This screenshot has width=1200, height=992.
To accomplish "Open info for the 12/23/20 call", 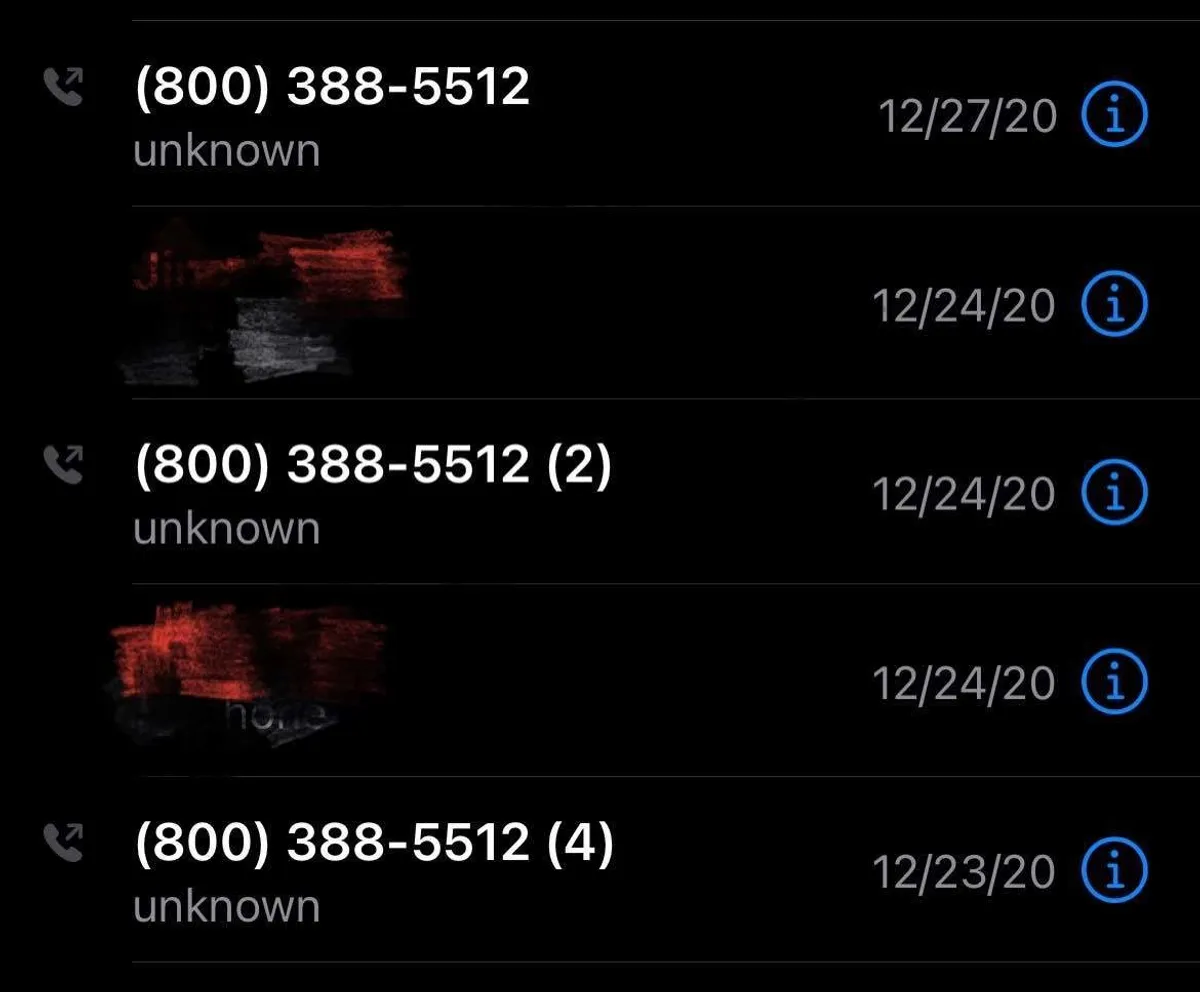I will pos(1115,871).
